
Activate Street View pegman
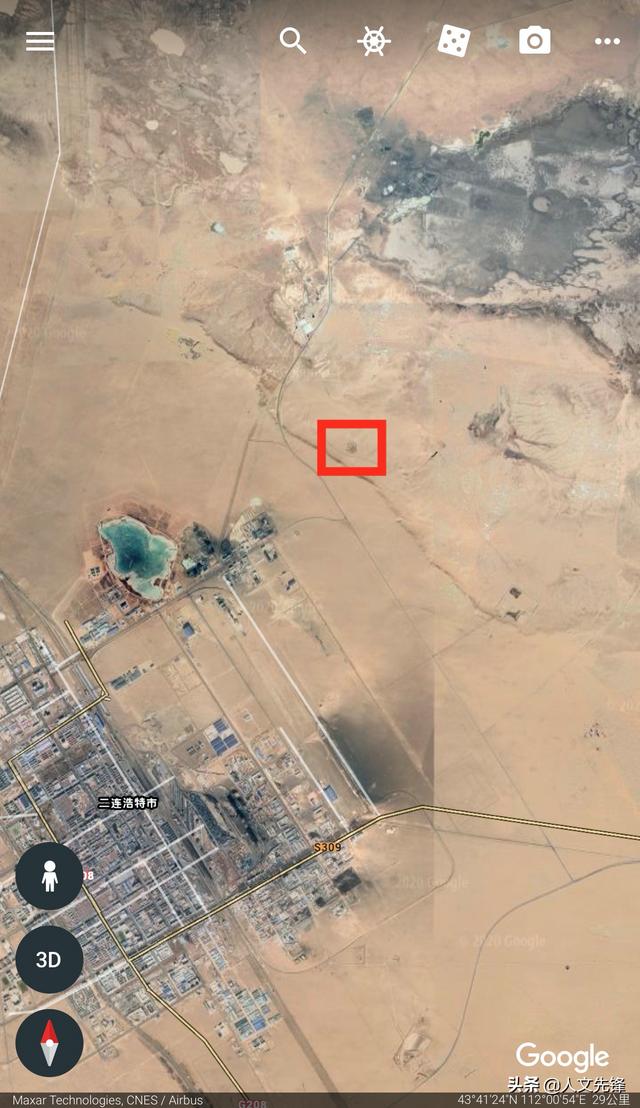pos(49,876)
